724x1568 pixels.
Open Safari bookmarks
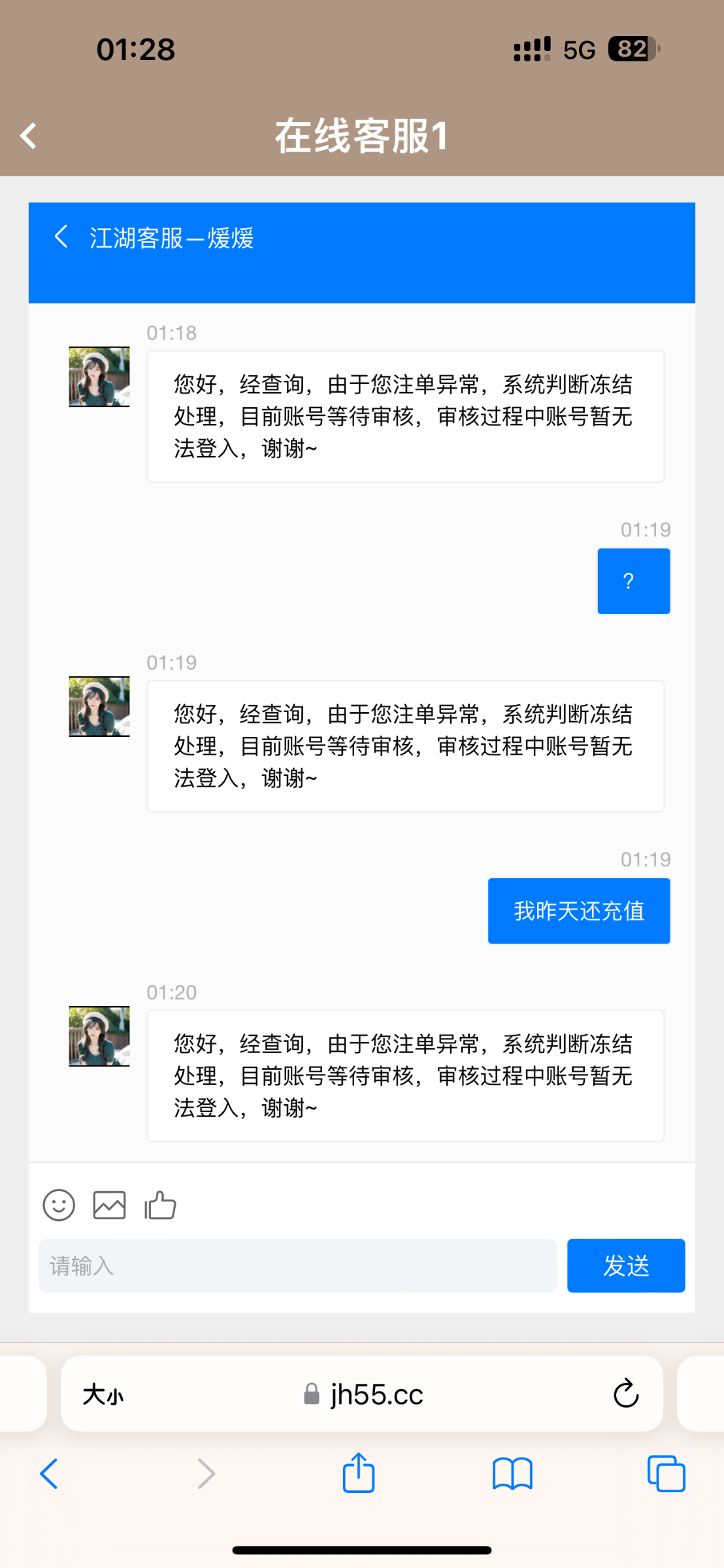512,1474
